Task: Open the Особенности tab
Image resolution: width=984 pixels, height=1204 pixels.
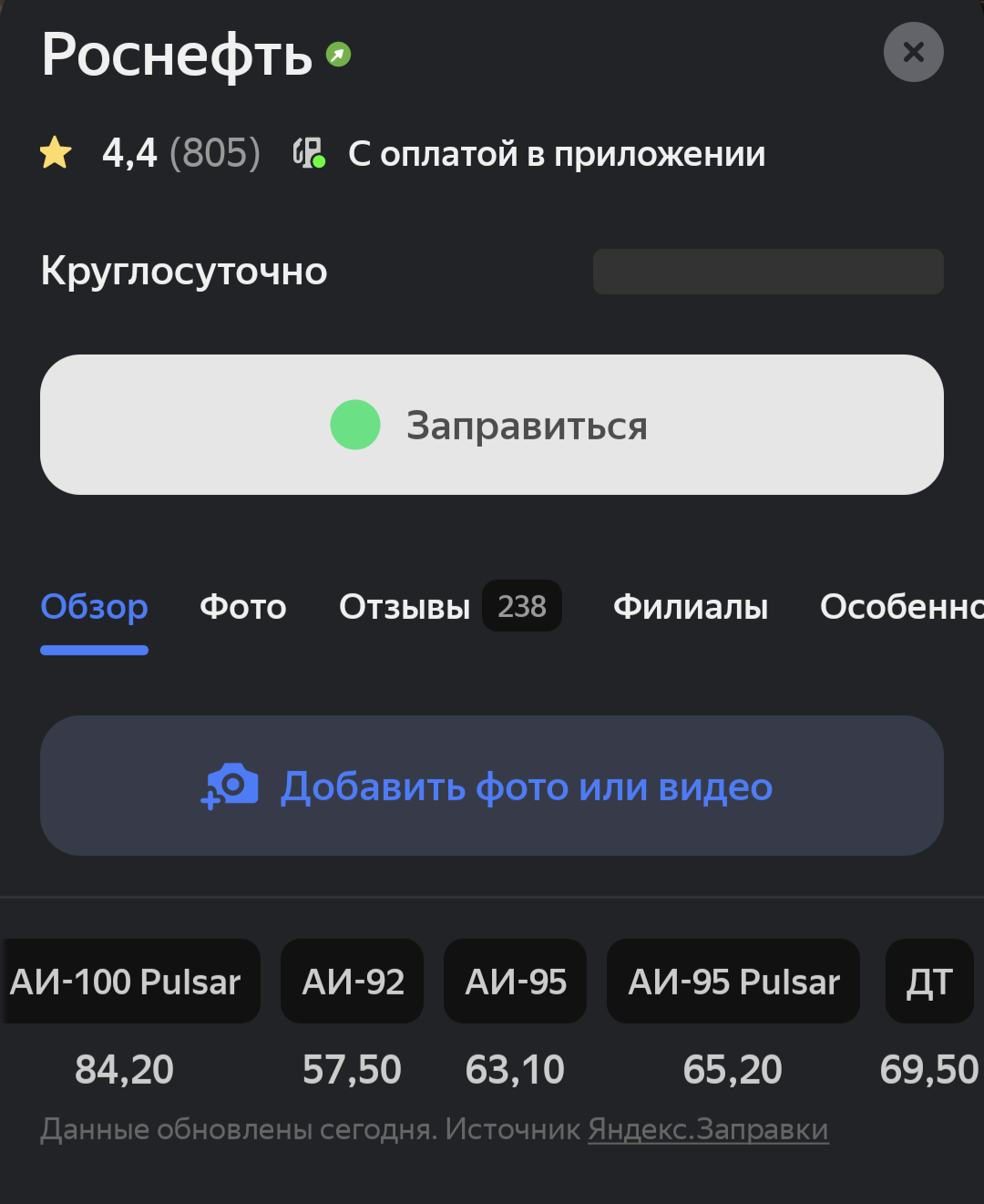Action: pos(901,606)
